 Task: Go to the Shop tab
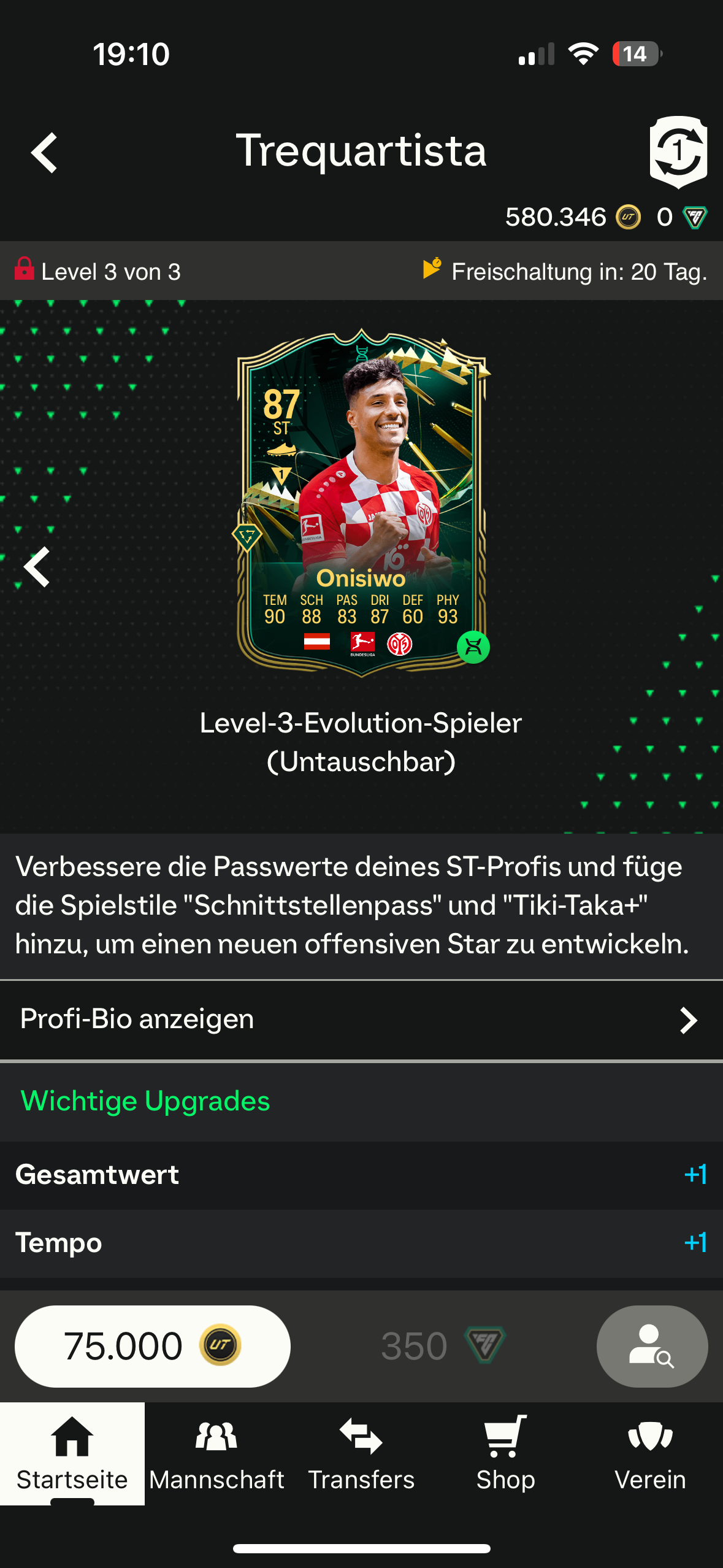click(x=506, y=1453)
